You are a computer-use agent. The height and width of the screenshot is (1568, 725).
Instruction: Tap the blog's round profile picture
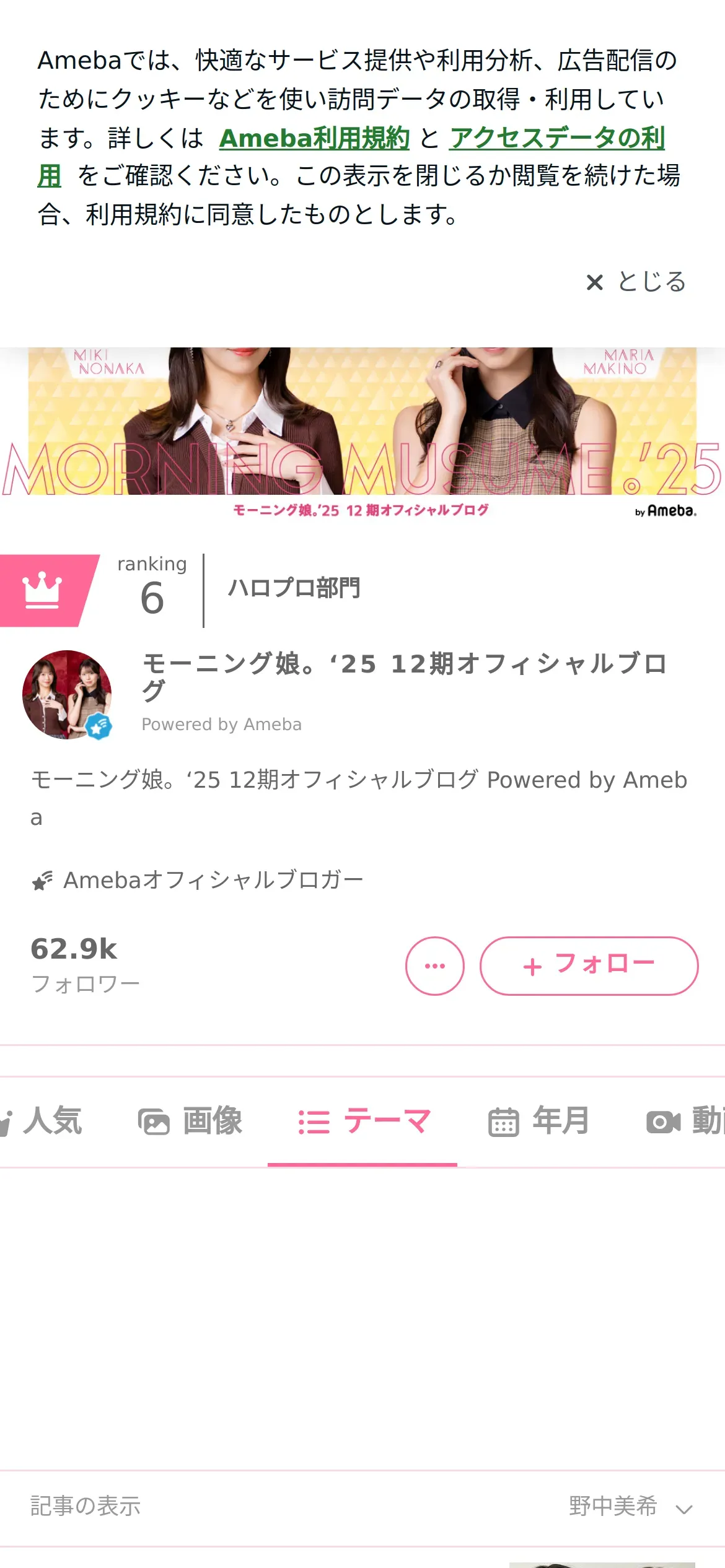(67, 694)
